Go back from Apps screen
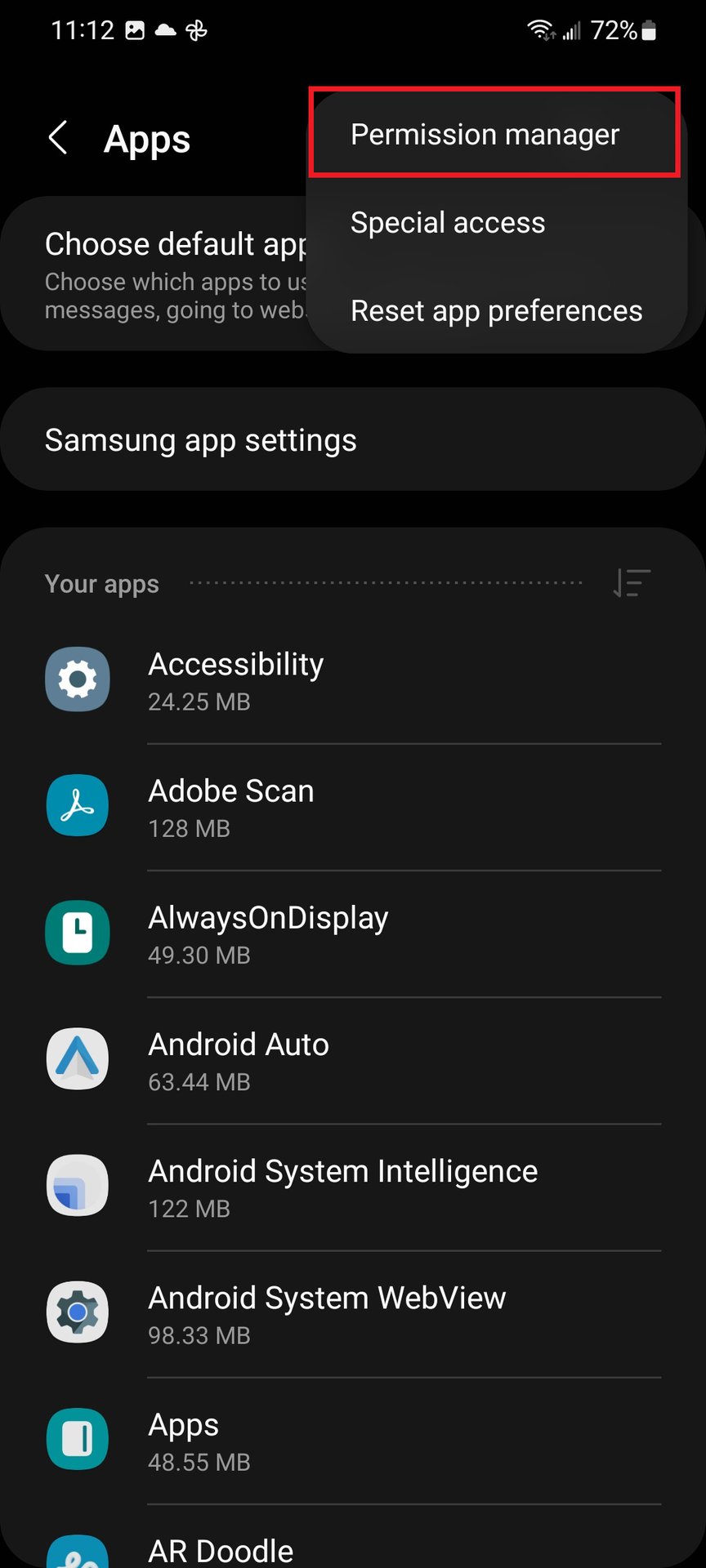 click(58, 138)
